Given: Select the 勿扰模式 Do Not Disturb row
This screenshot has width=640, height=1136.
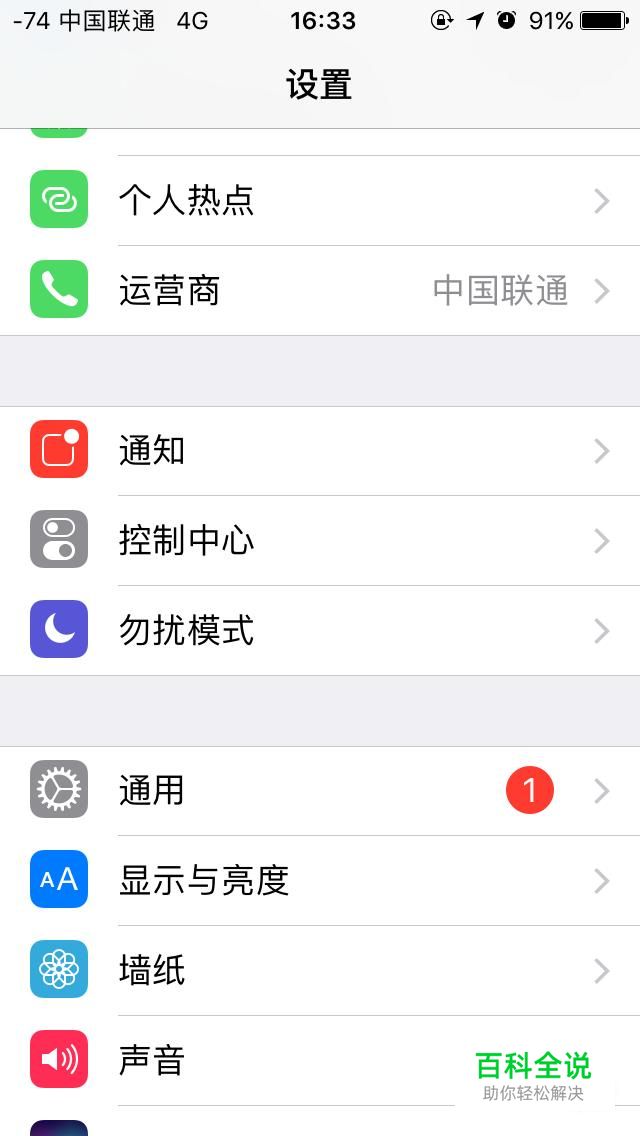Looking at the screenshot, I should 320,631.
